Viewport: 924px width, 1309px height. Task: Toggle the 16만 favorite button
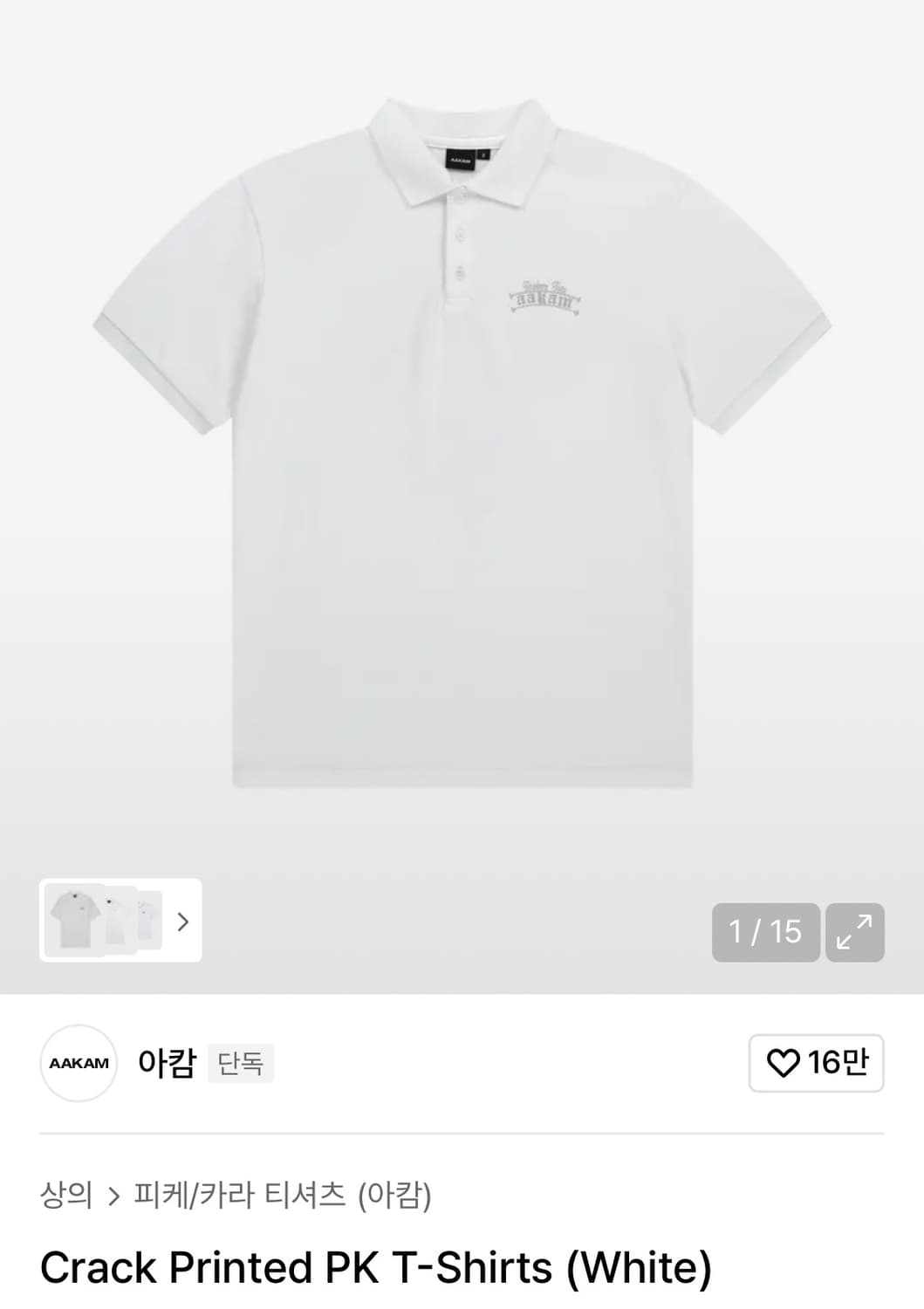point(815,1063)
